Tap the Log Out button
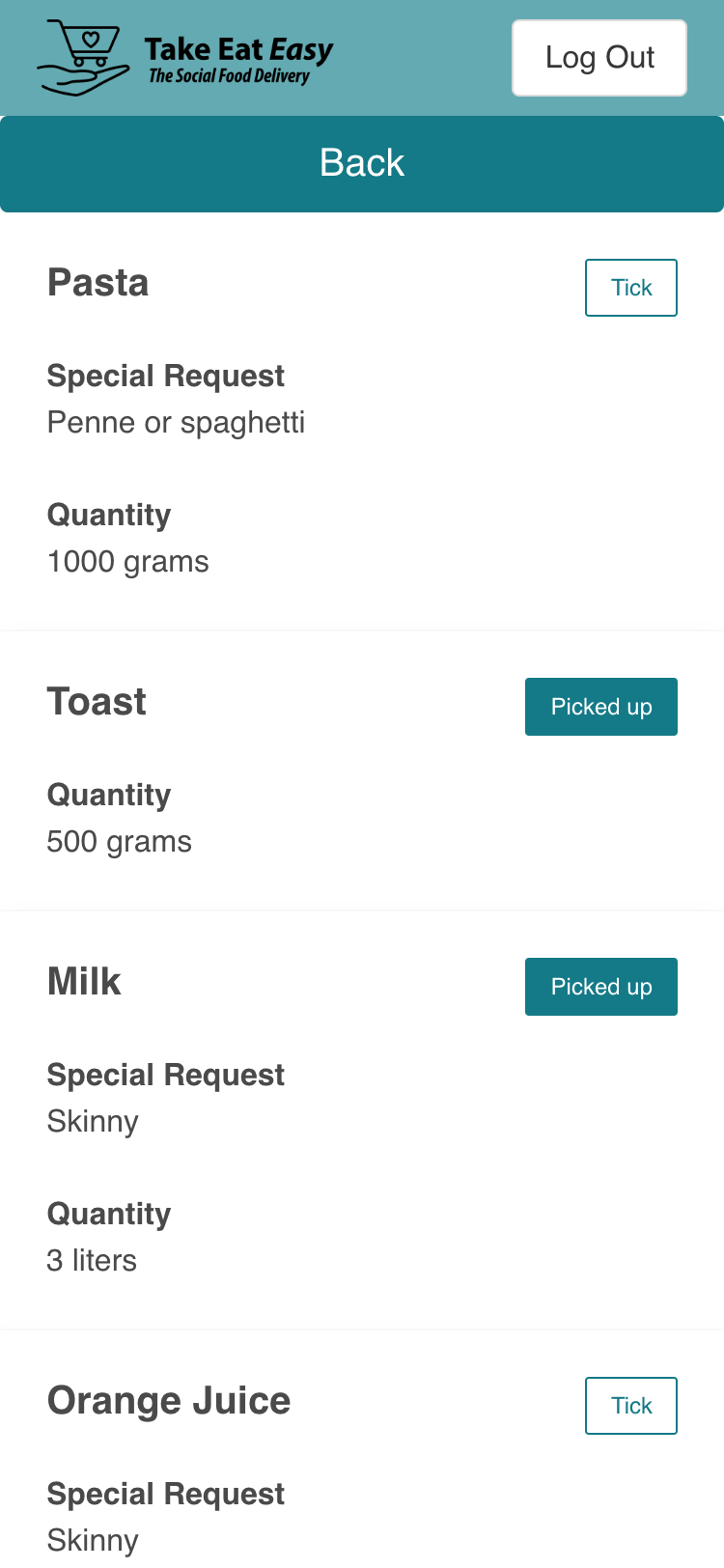The width and height of the screenshot is (724, 1568). tap(599, 58)
